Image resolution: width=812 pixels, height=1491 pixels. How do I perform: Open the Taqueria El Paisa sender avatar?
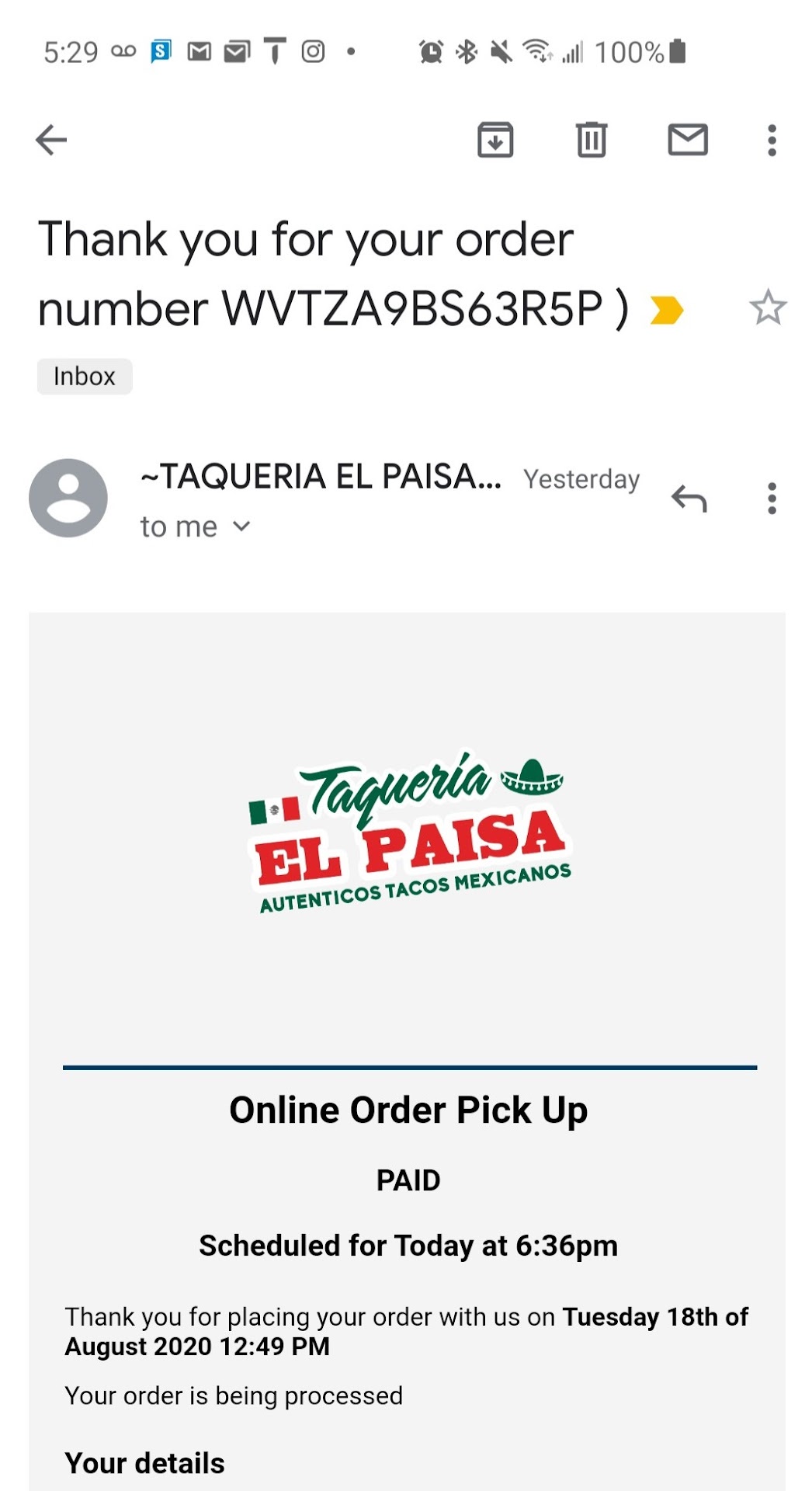[x=68, y=498]
